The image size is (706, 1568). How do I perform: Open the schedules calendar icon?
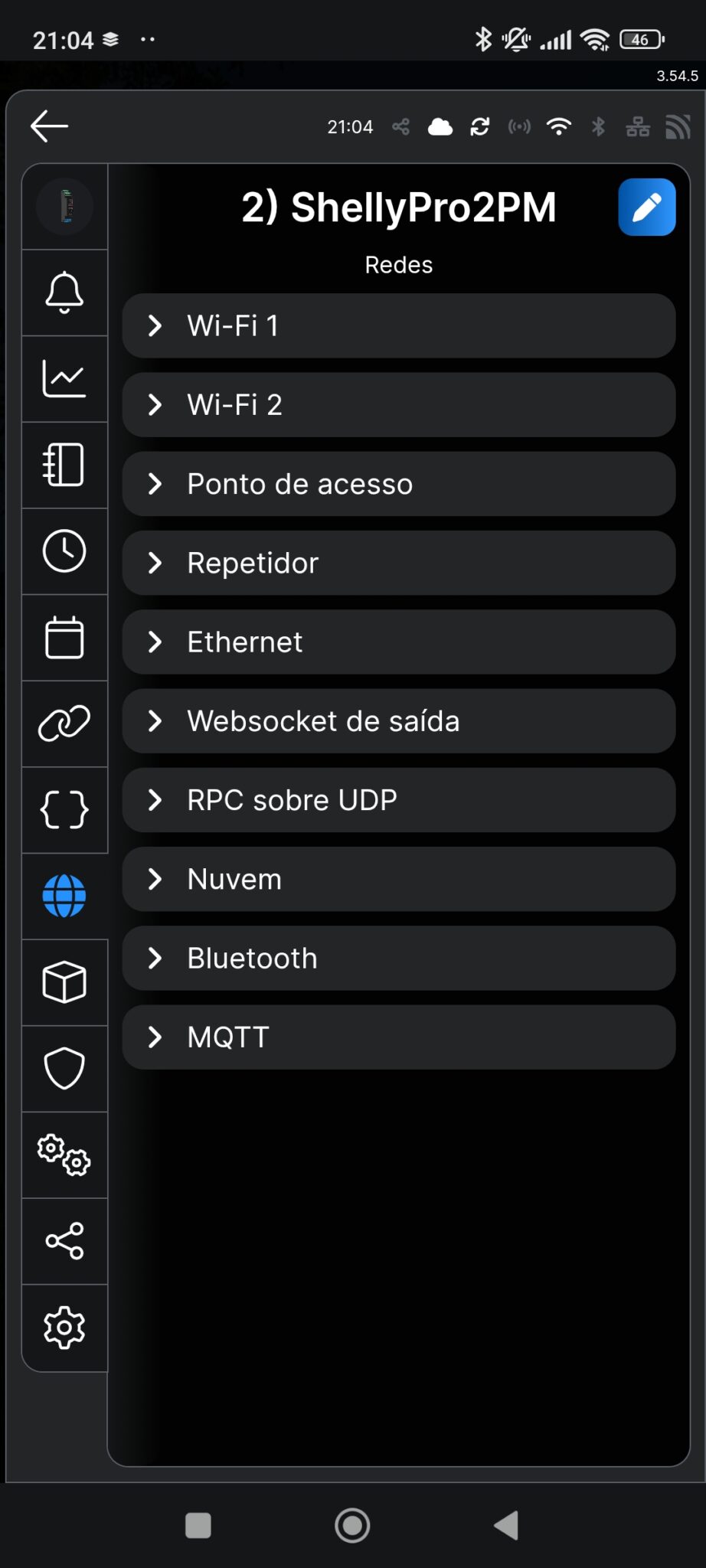coord(64,637)
